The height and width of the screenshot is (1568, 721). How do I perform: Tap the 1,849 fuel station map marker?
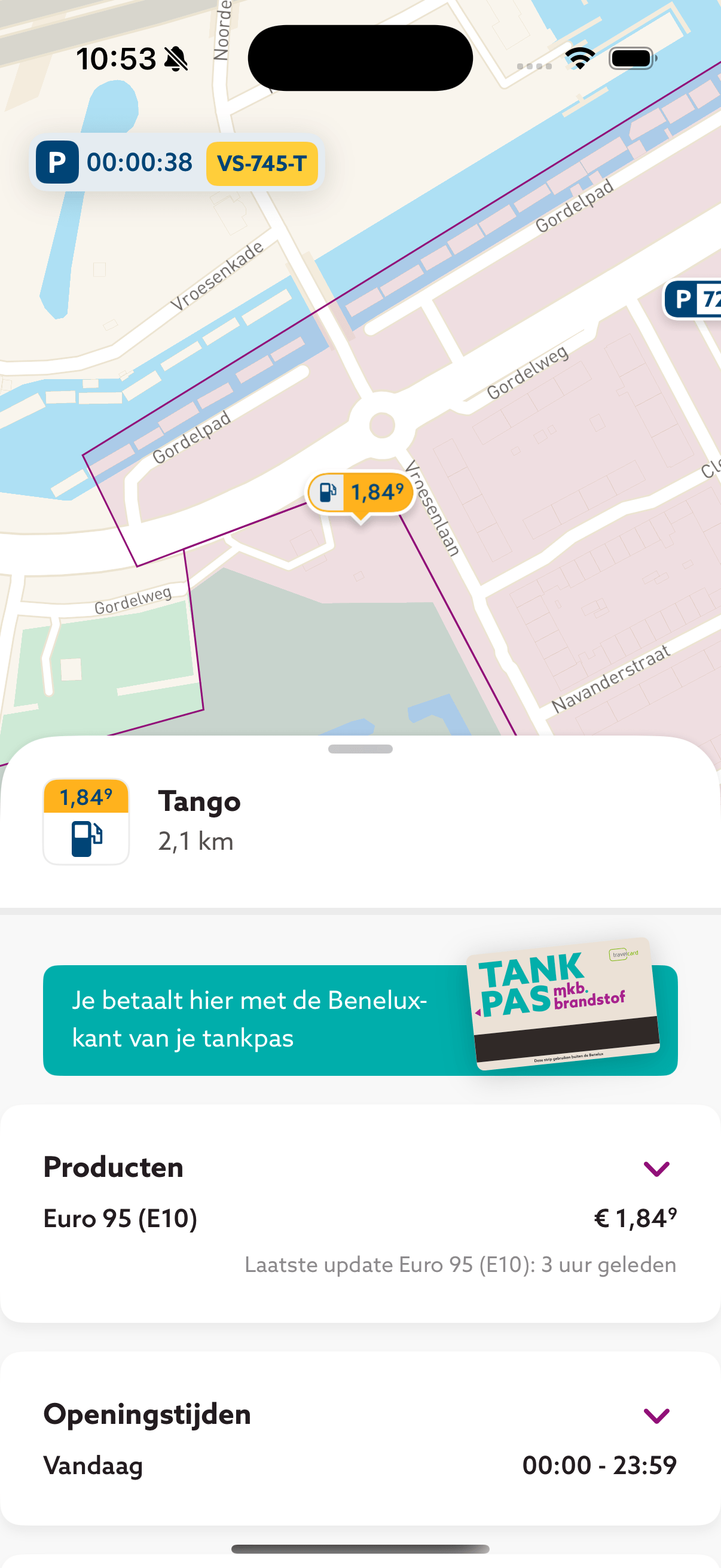point(361,492)
